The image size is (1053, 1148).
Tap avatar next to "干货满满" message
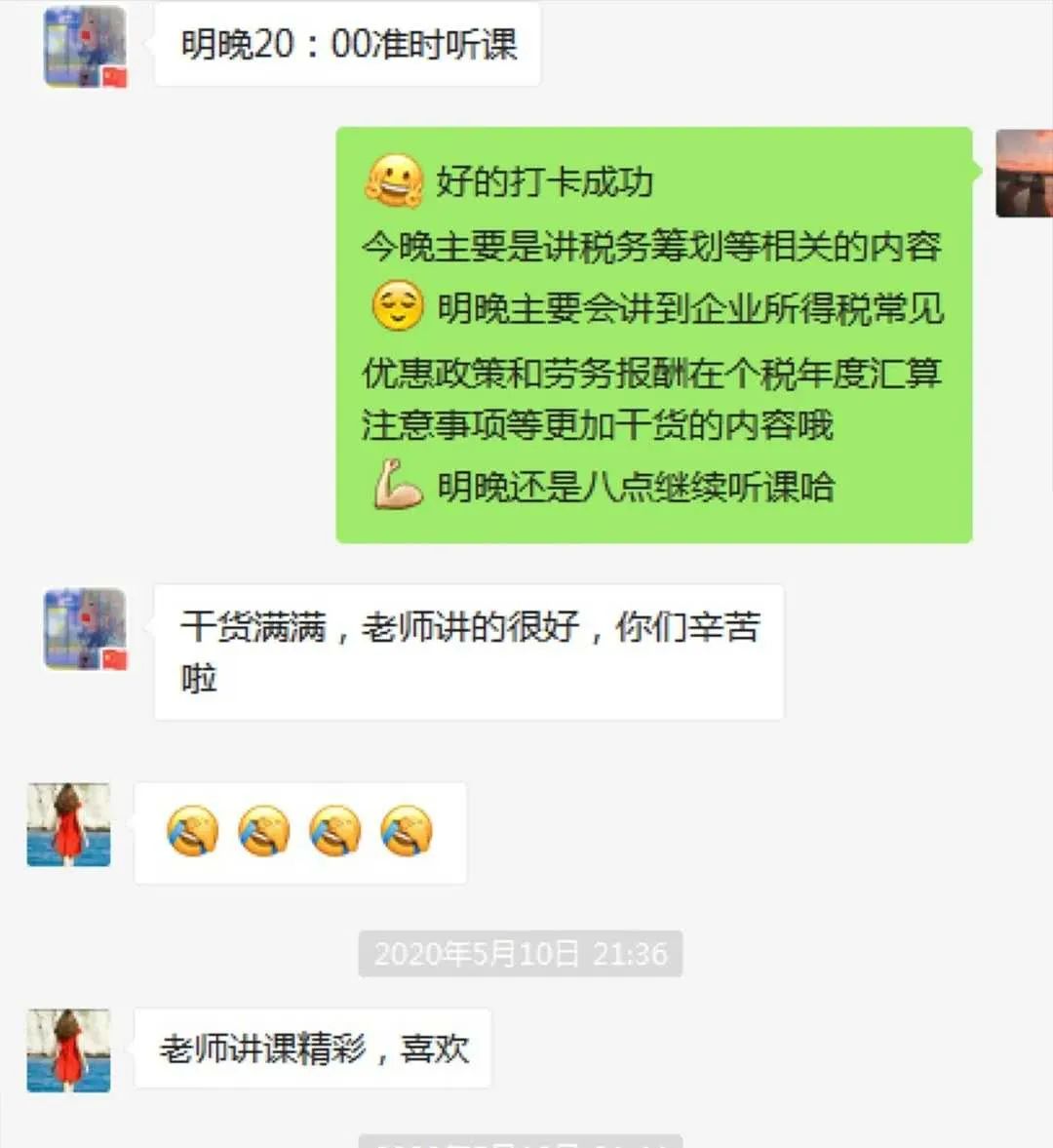86,629
